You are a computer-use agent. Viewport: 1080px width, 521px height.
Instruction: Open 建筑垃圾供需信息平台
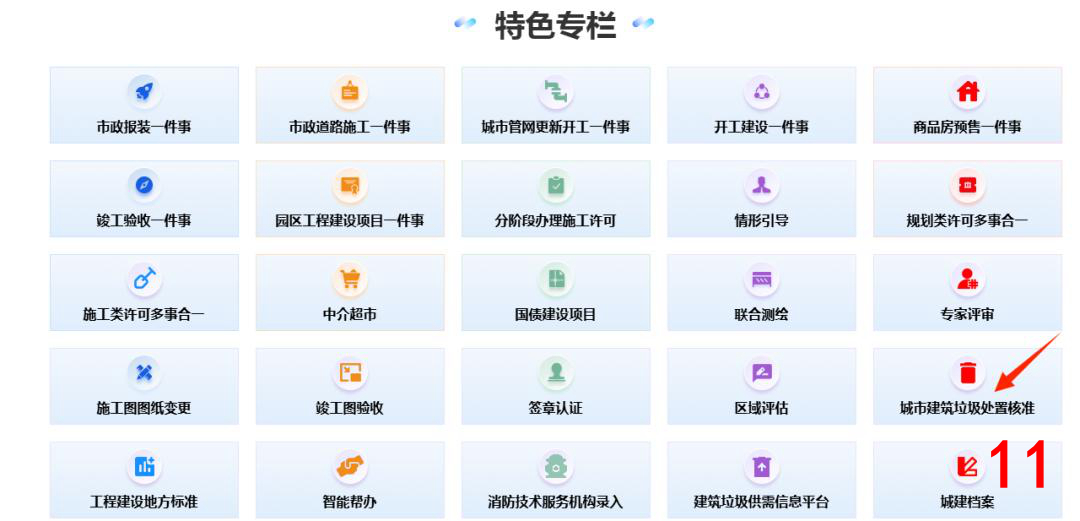[x=762, y=481]
